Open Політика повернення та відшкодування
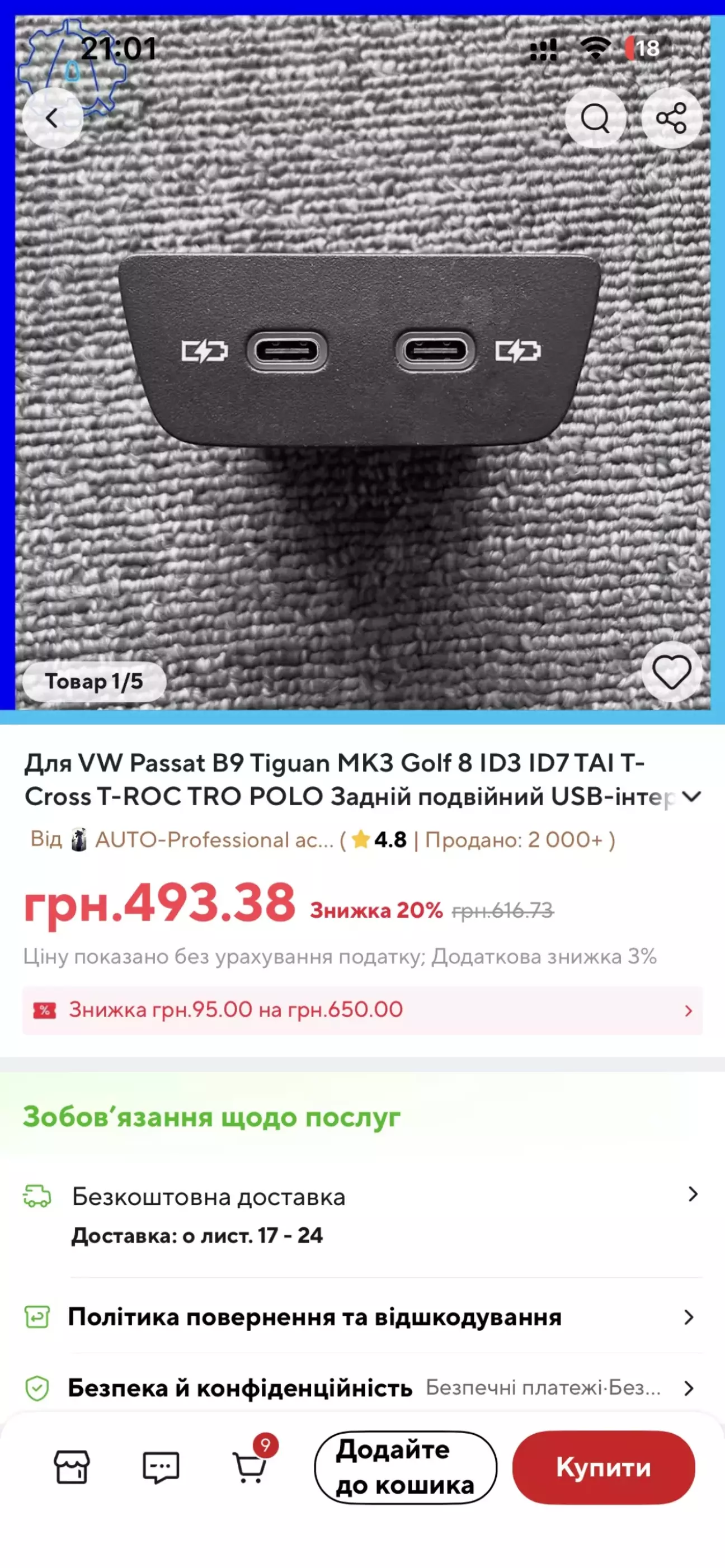 coord(362,1316)
